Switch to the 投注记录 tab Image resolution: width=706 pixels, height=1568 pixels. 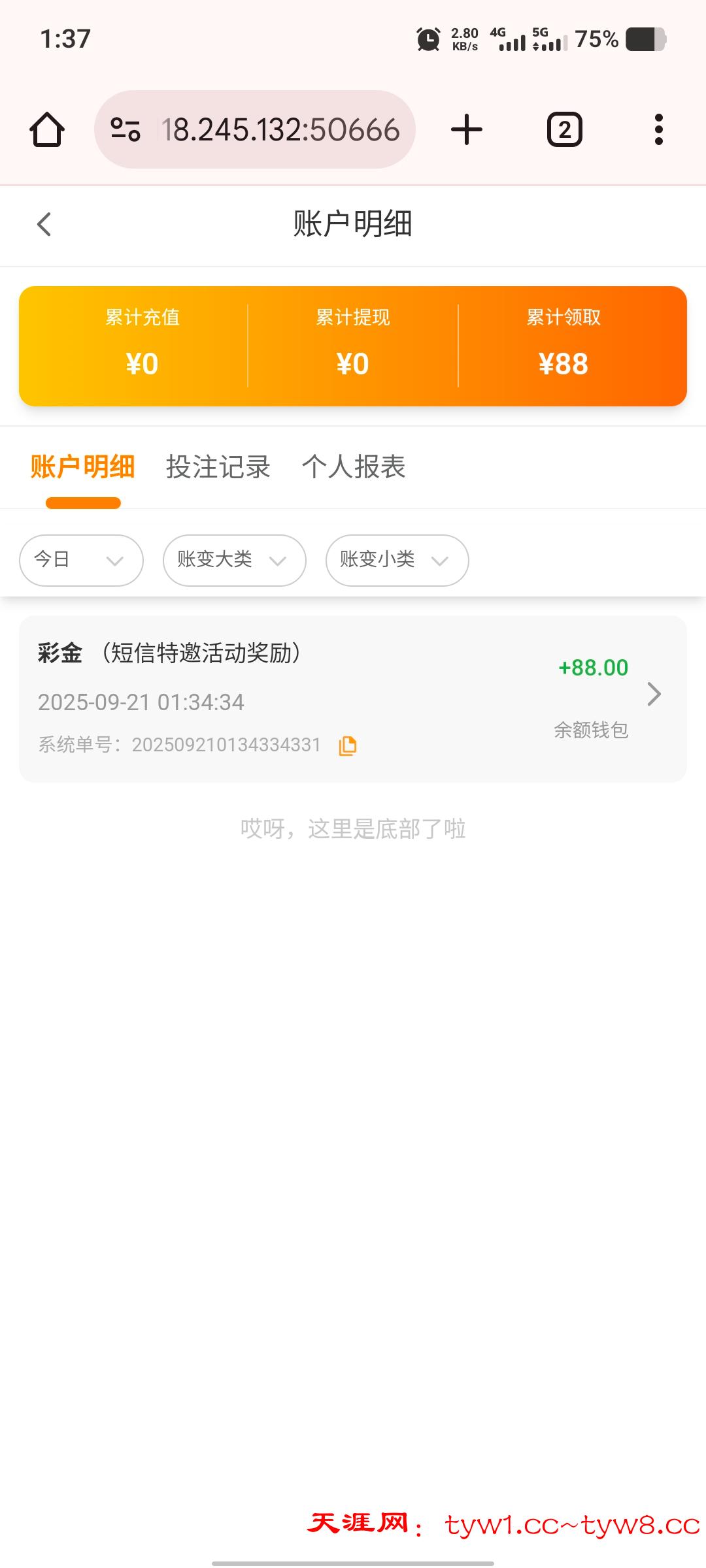(218, 467)
